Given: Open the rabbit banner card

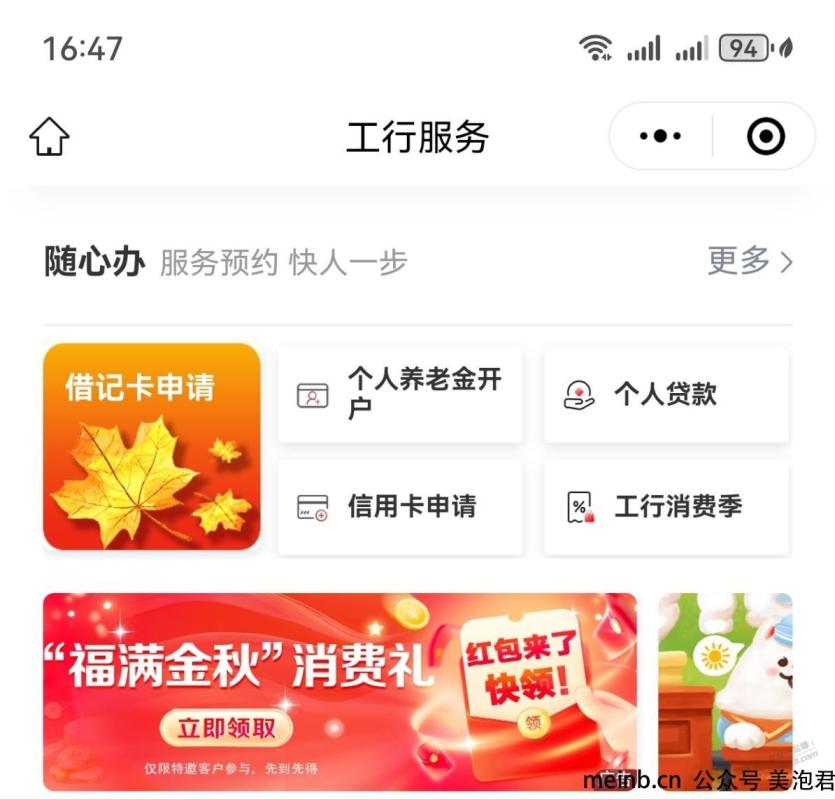Looking at the screenshot, I should (725, 690).
